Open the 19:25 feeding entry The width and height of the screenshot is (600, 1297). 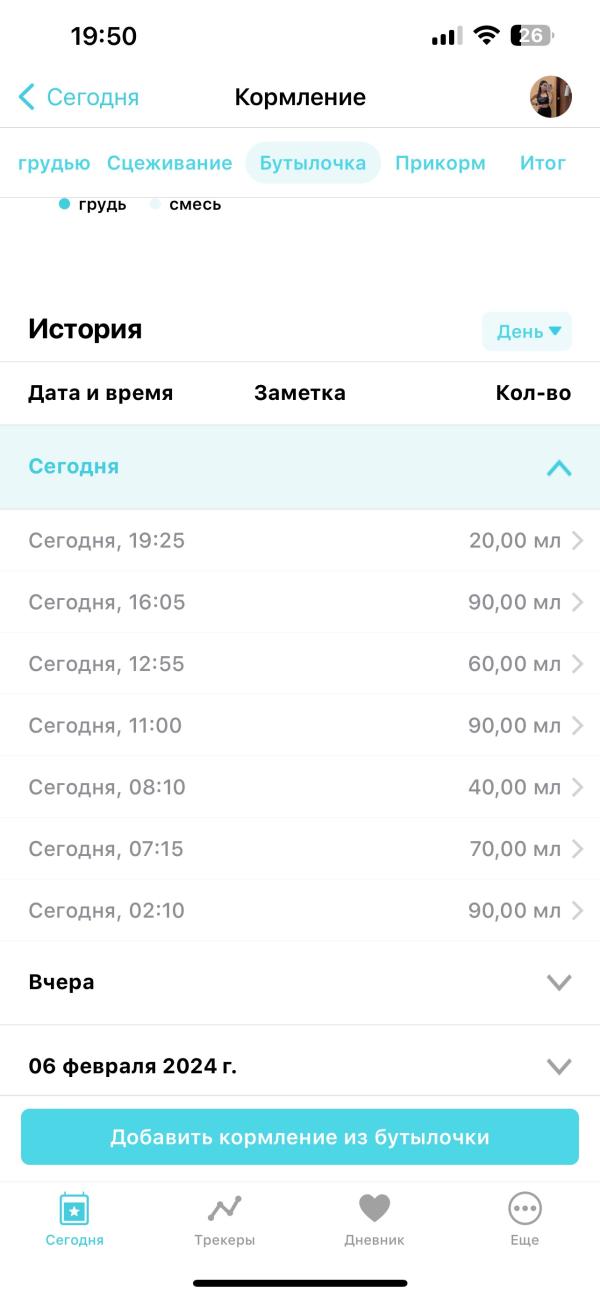click(300, 541)
